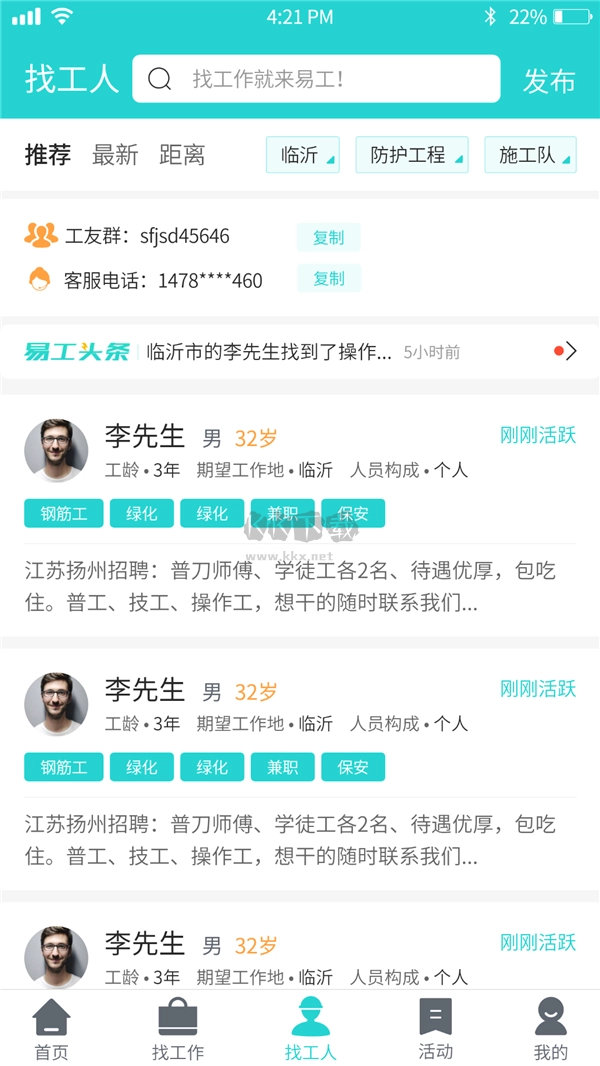
Task: Copy the 客服电话 number with 复制
Action: [328, 279]
